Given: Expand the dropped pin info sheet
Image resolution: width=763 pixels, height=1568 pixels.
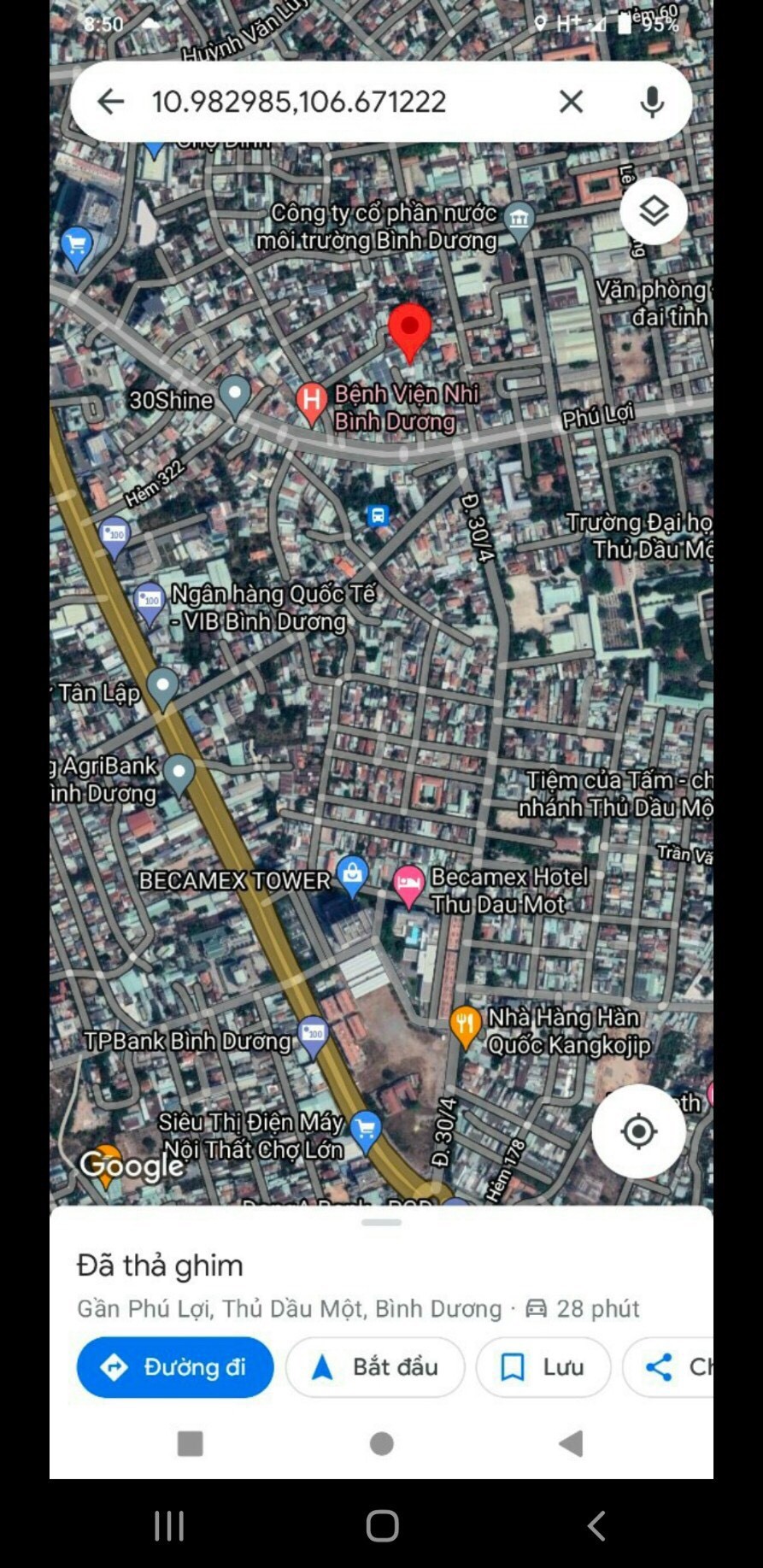Looking at the screenshot, I should [x=381, y=1223].
